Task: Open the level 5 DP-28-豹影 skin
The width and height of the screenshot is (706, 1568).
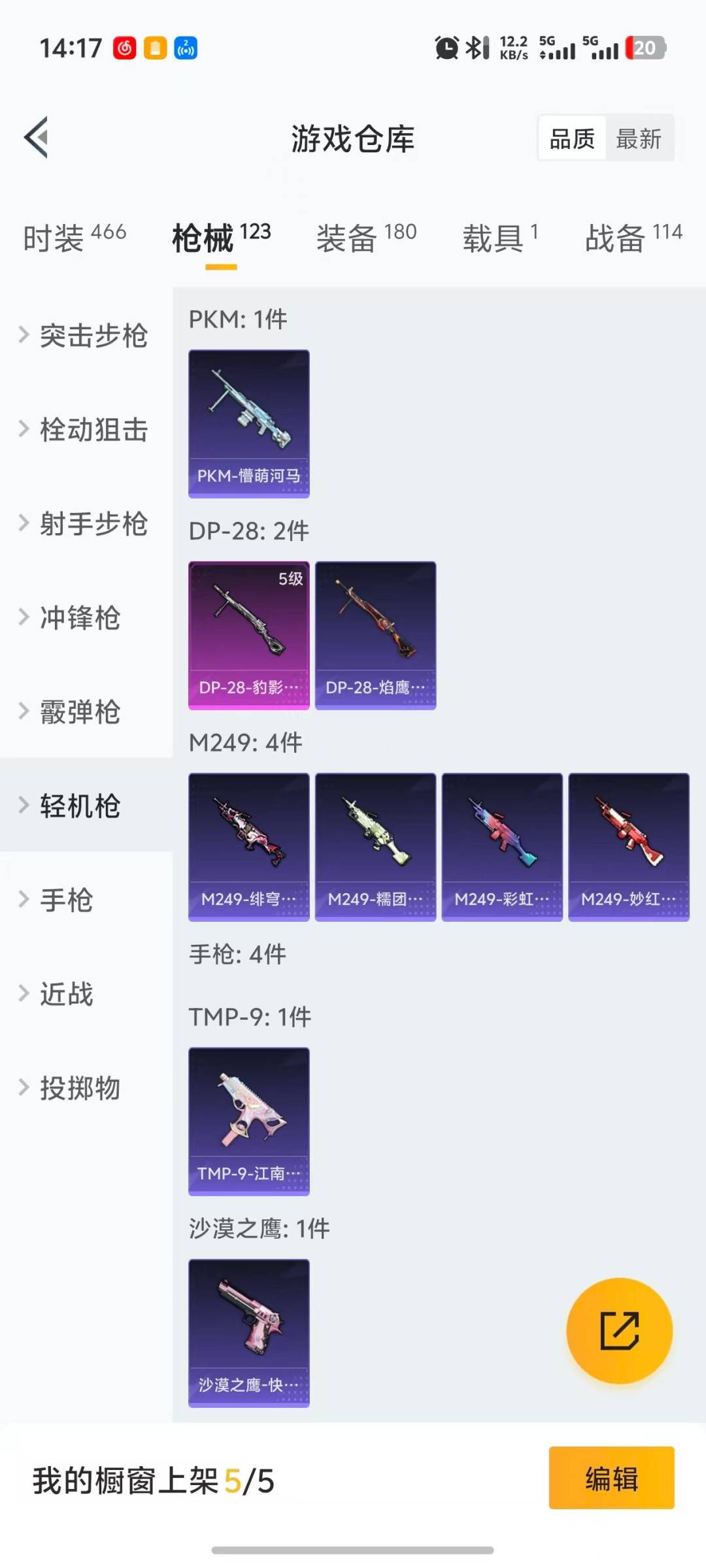Action: click(248, 632)
